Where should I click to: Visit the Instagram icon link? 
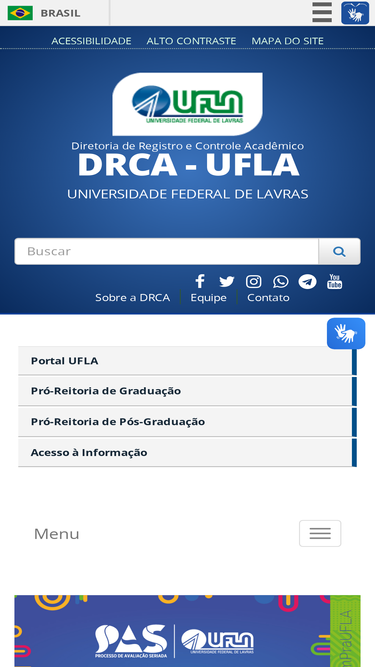click(253, 282)
